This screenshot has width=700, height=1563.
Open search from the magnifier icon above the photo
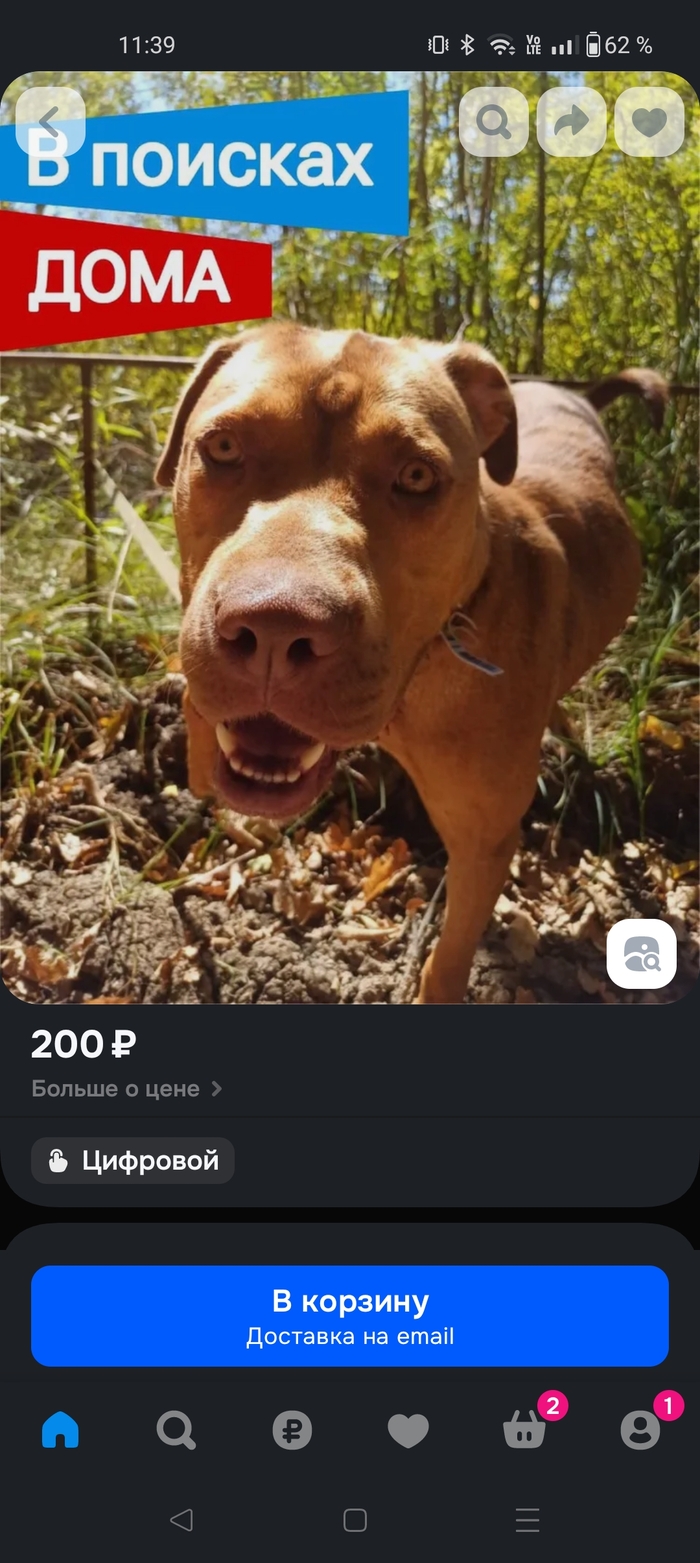coord(494,122)
